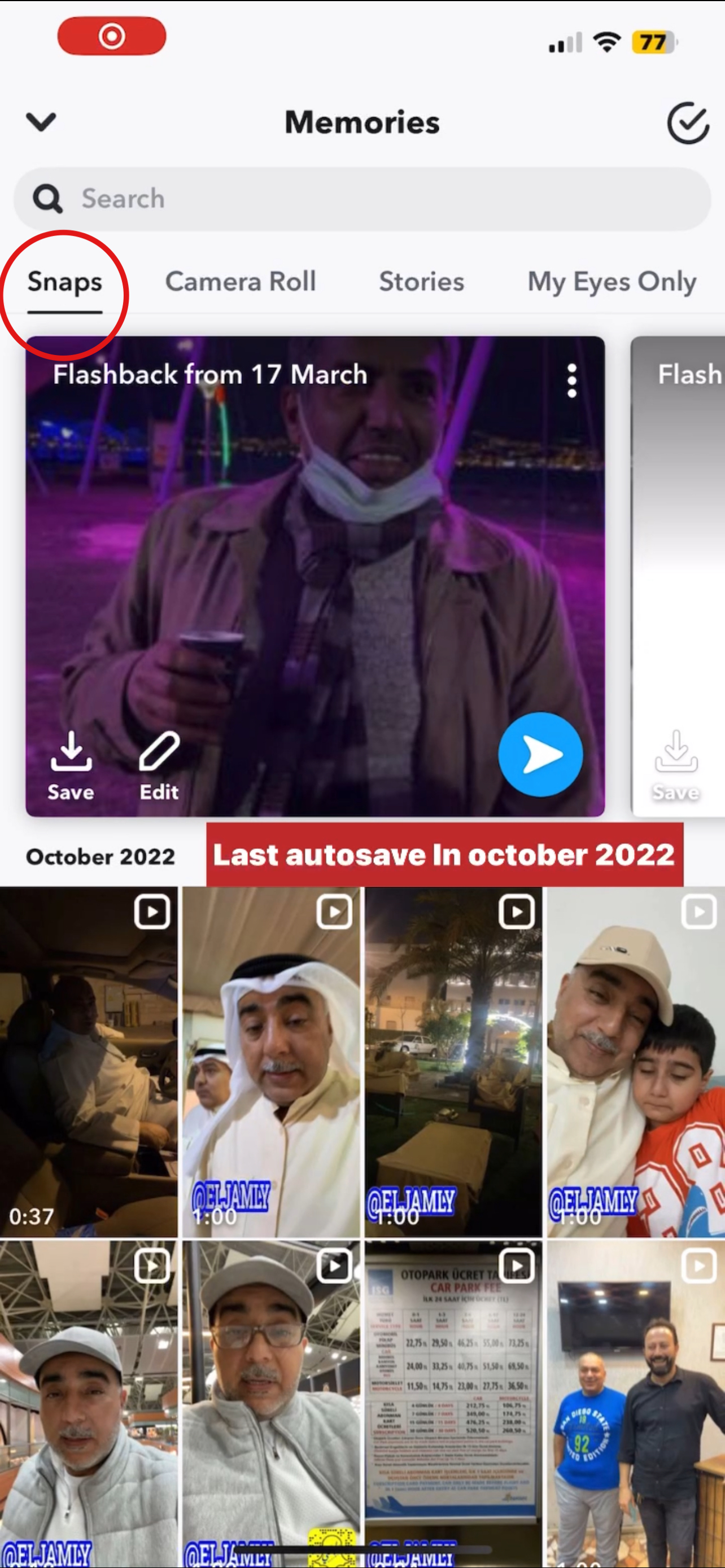The width and height of the screenshot is (725, 1568).
Task: Switch to the Snaps tab
Action: click(64, 282)
